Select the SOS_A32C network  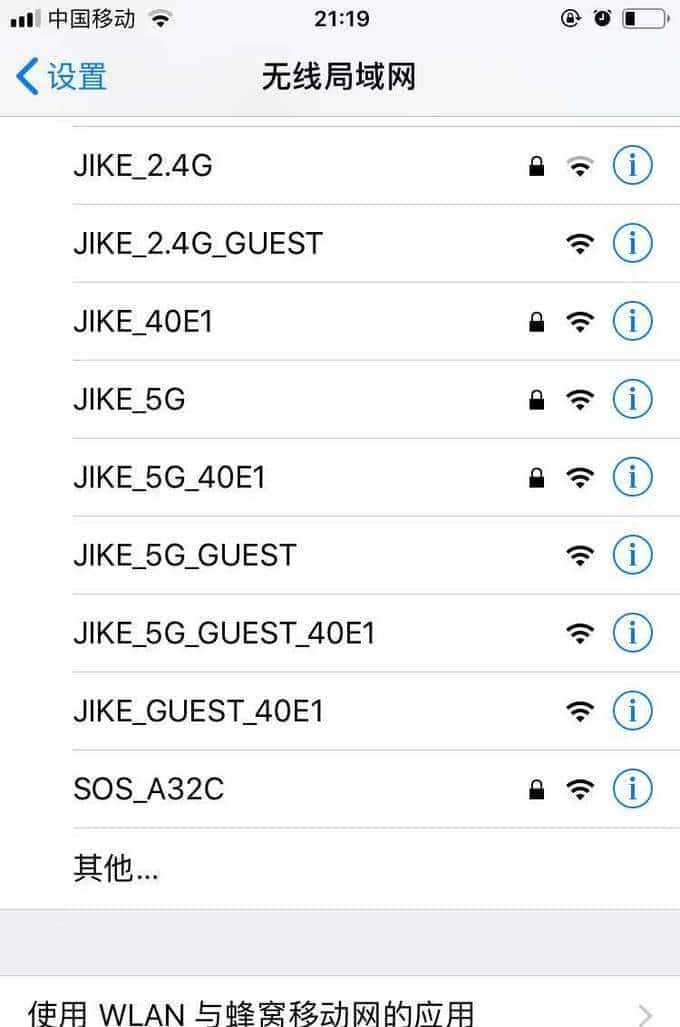click(149, 789)
